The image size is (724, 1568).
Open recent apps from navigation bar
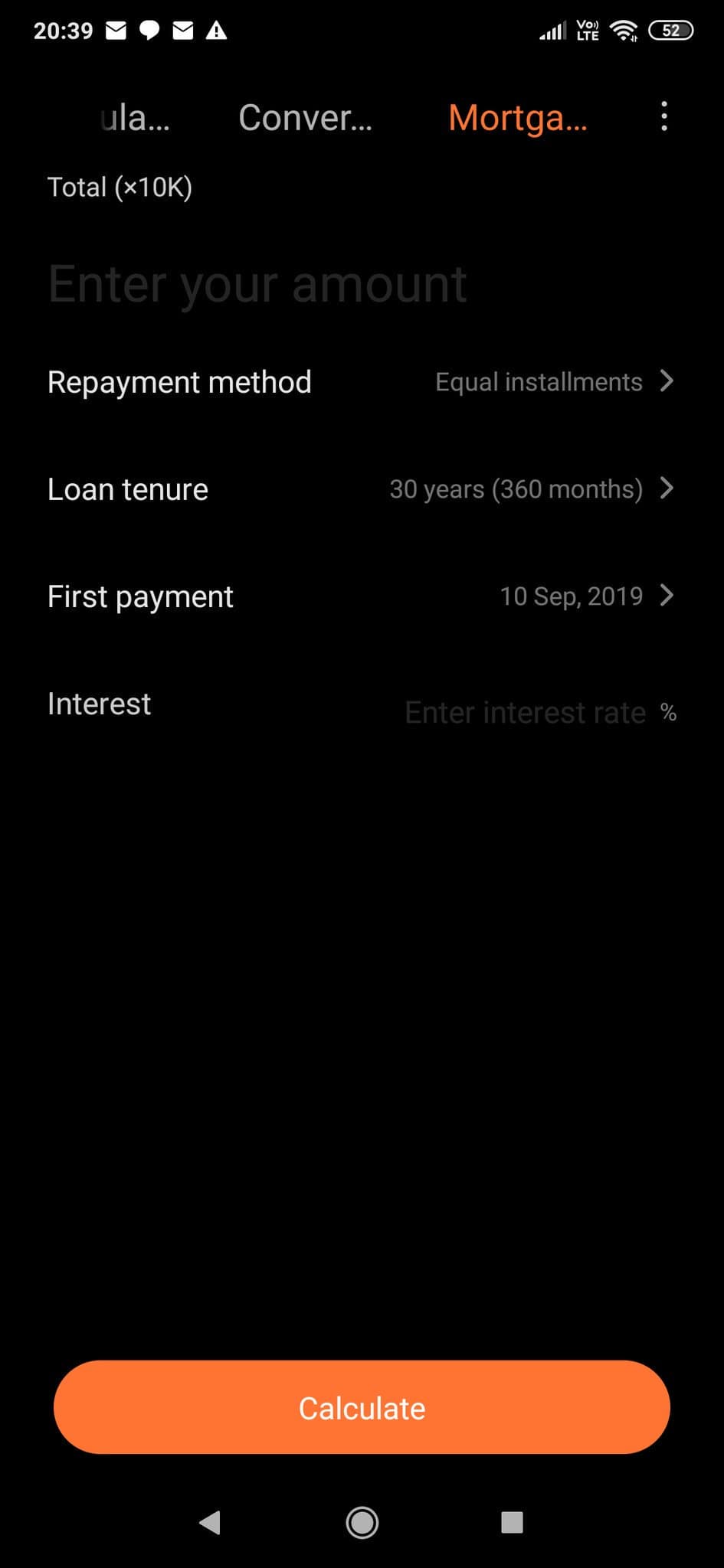coord(512,1522)
